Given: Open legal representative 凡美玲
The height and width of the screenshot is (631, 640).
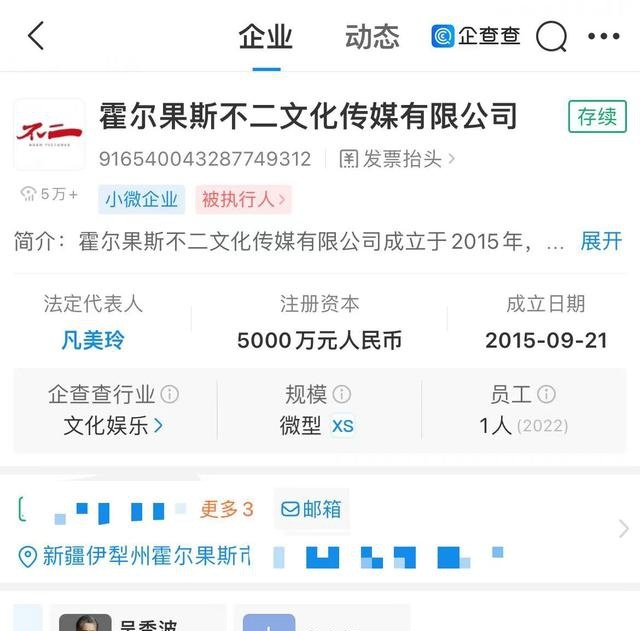Looking at the screenshot, I should pyautogui.click(x=93, y=340).
